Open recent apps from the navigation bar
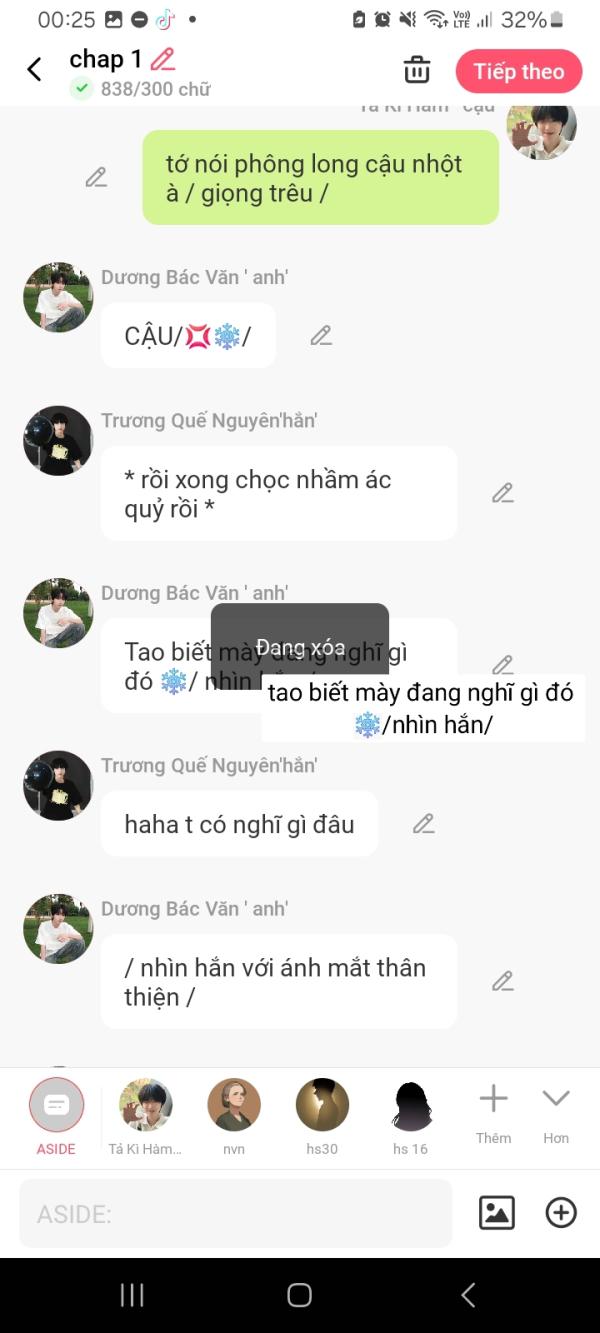 [x=132, y=1296]
